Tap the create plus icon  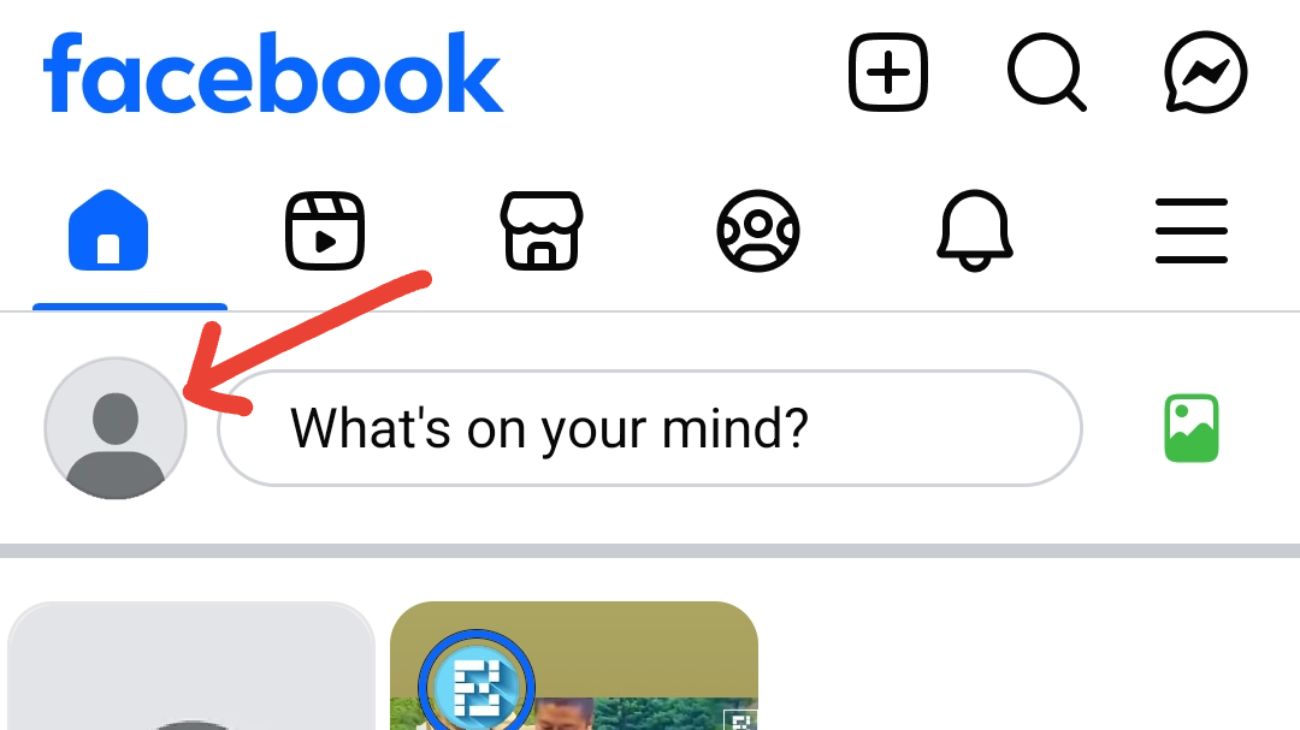[x=888, y=73]
